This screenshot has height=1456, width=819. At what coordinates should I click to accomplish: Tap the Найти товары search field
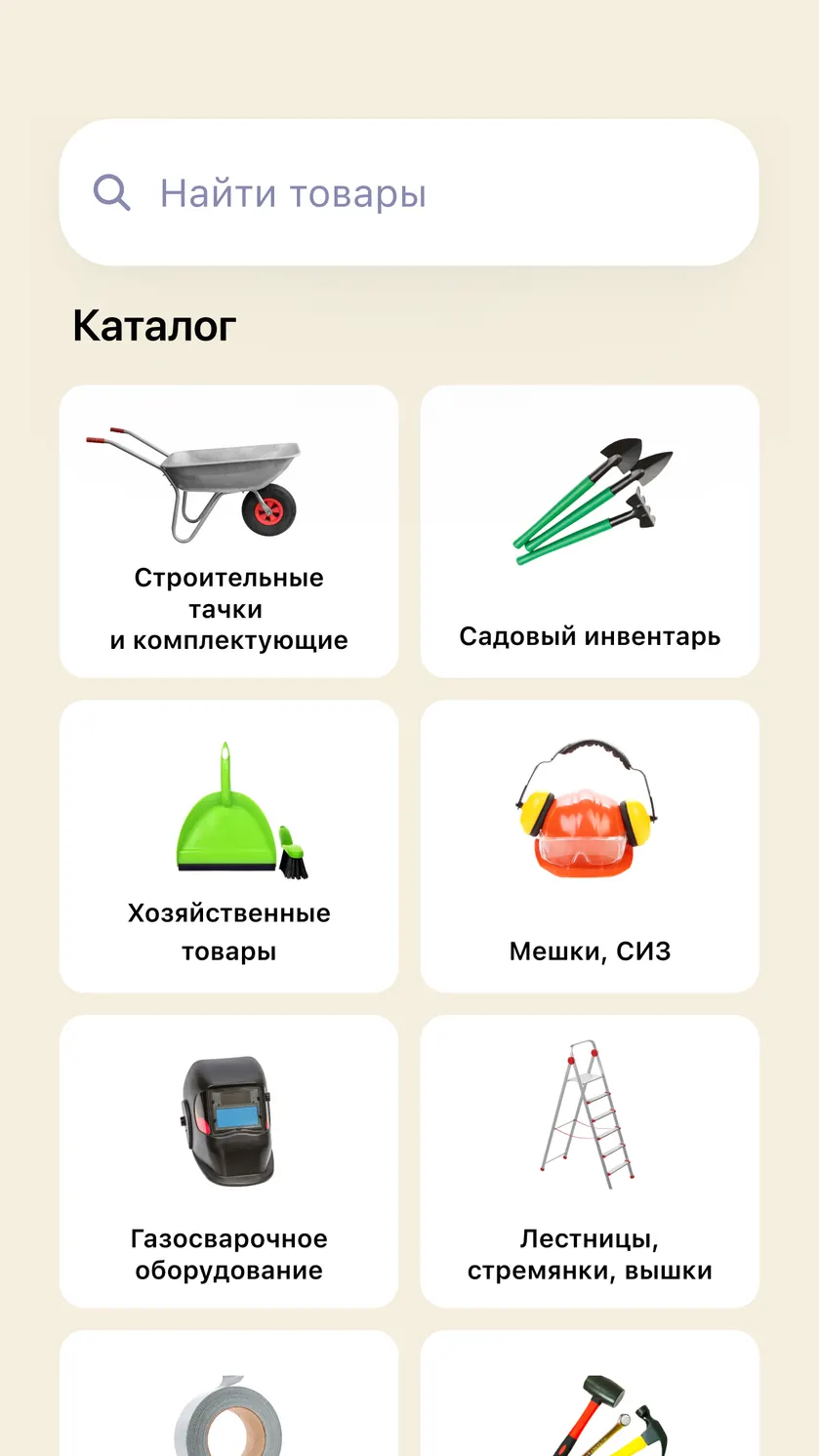click(x=409, y=192)
